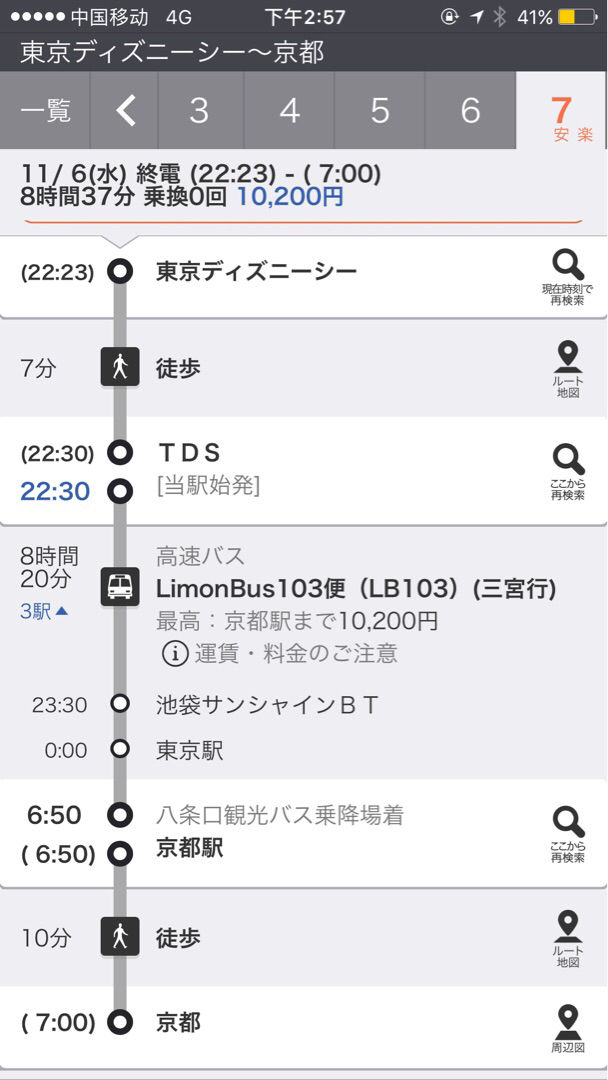This screenshot has width=608, height=1080.
Task: Open 運賃・料金のご注意 fare notice
Action: point(280,653)
